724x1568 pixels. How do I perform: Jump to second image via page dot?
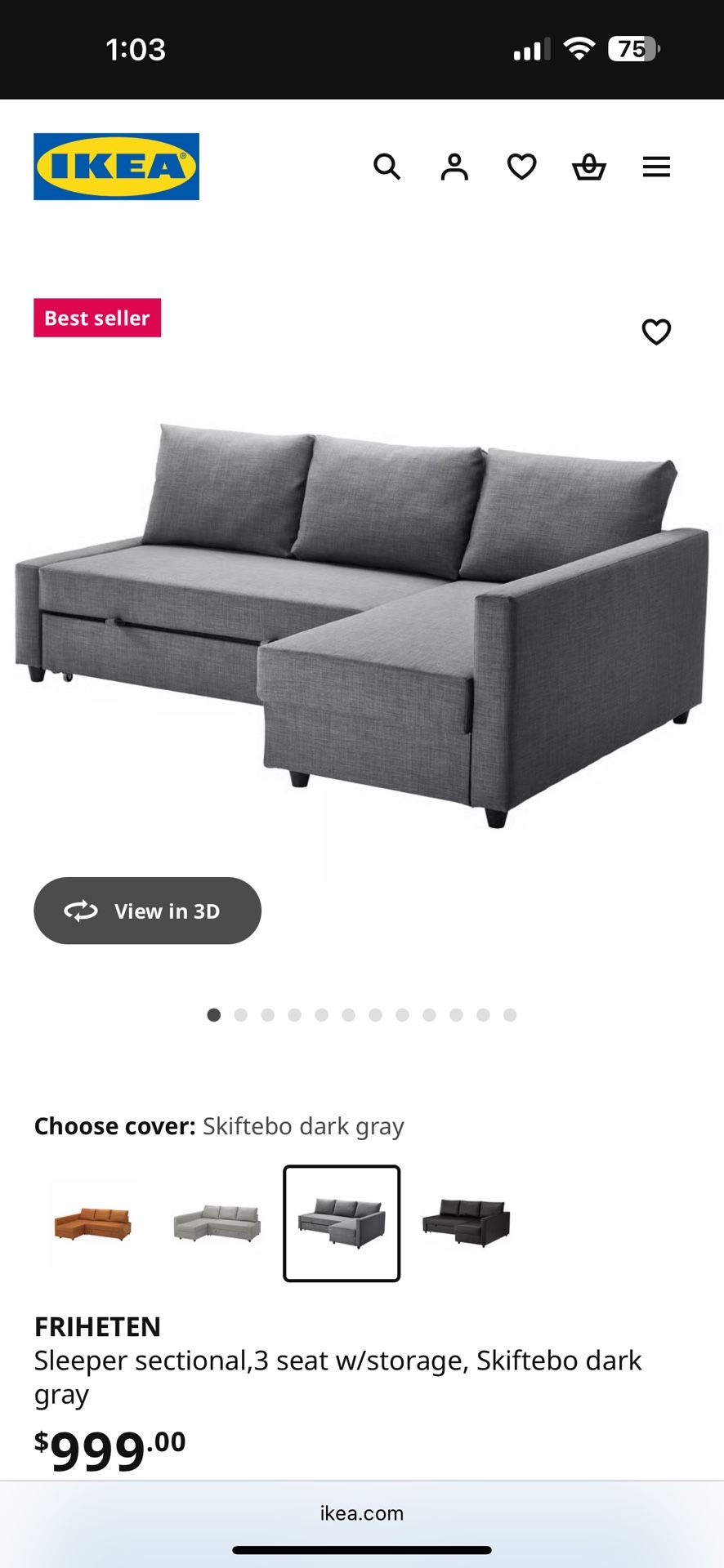pyautogui.click(x=240, y=1015)
